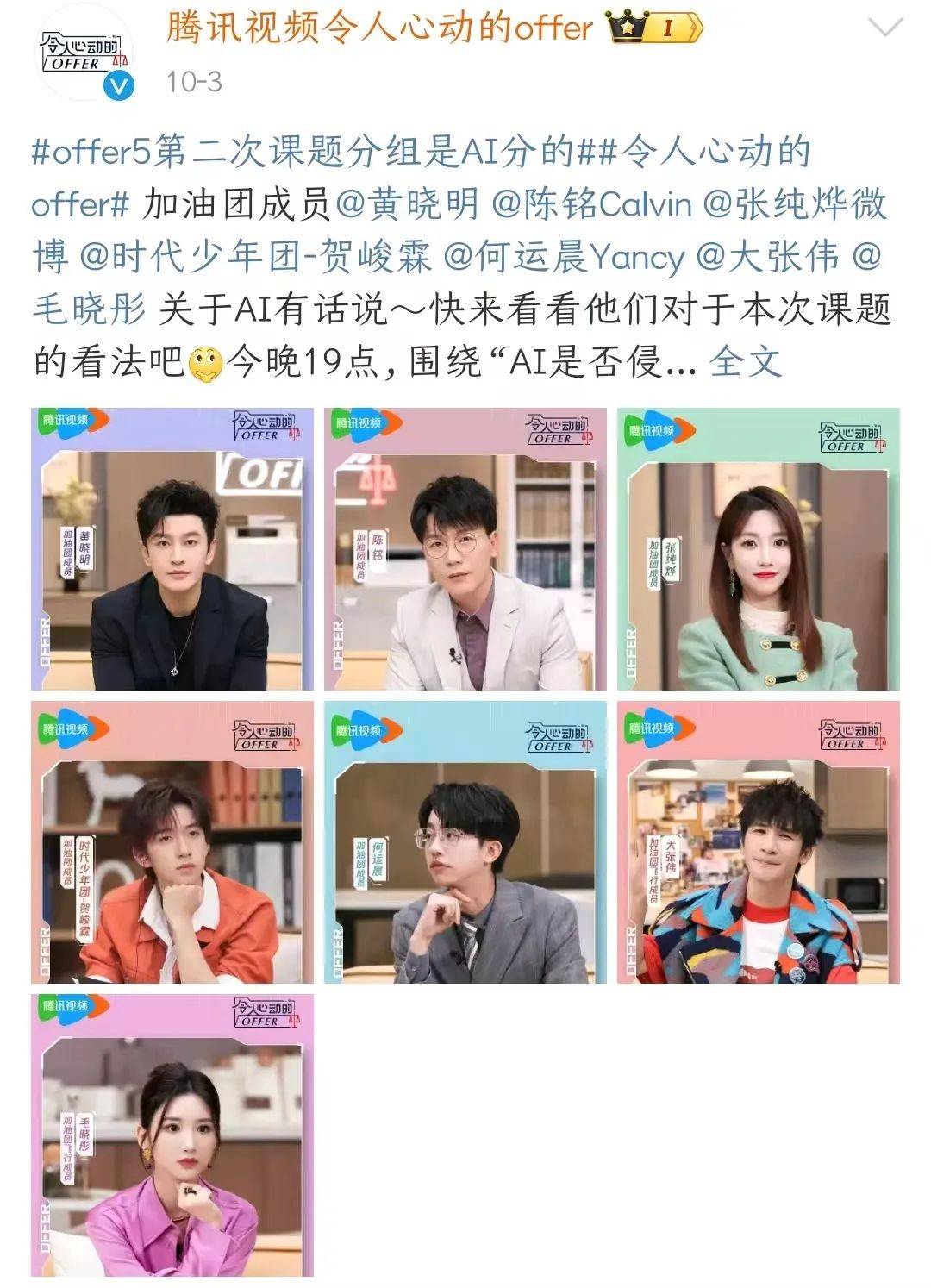View the 何运晨 photo tile

click(465, 842)
